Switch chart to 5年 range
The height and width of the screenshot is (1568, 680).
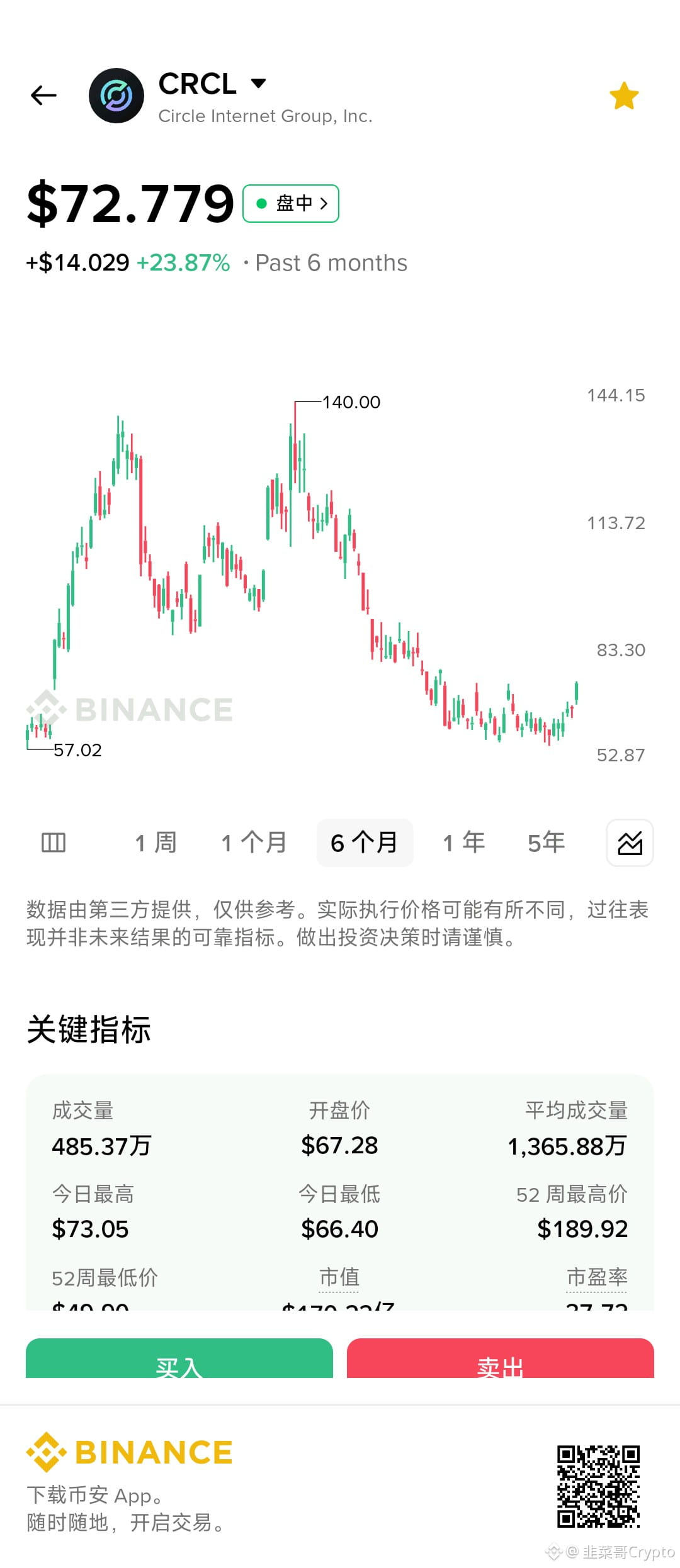pos(547,843)
